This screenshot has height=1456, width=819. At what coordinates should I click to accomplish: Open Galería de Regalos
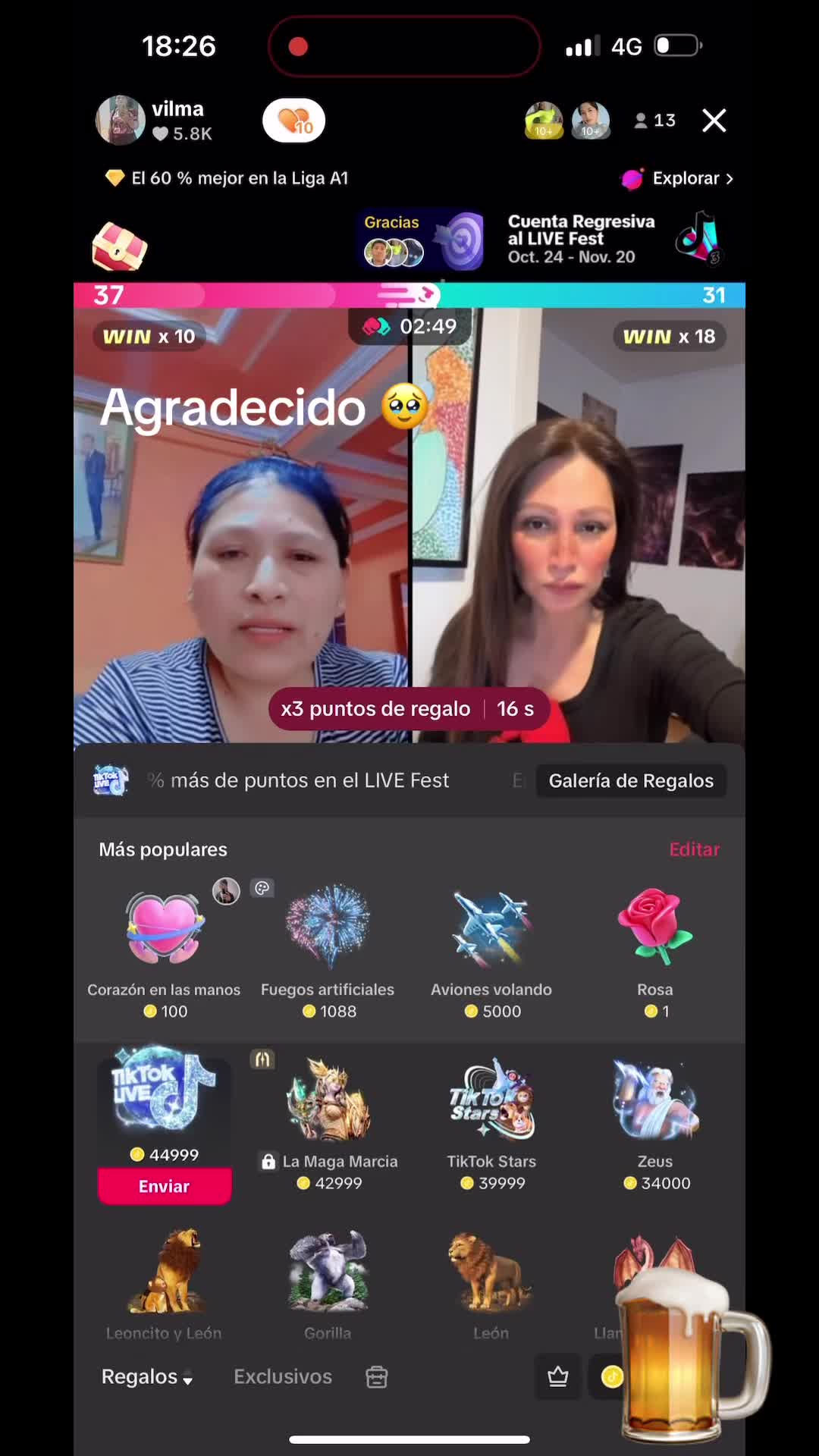[631, 781]
